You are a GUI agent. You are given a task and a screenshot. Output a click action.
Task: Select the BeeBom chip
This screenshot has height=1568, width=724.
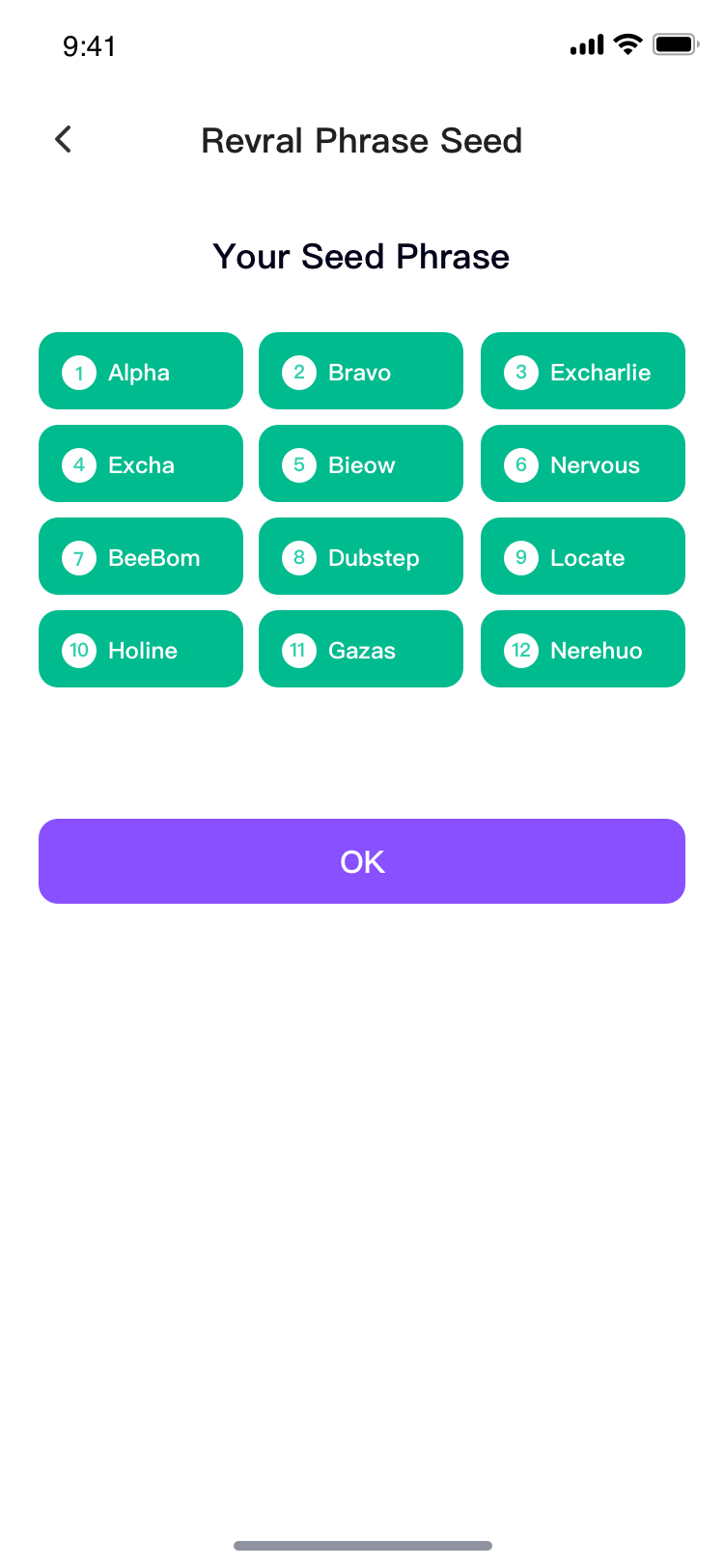coord(141,557)
